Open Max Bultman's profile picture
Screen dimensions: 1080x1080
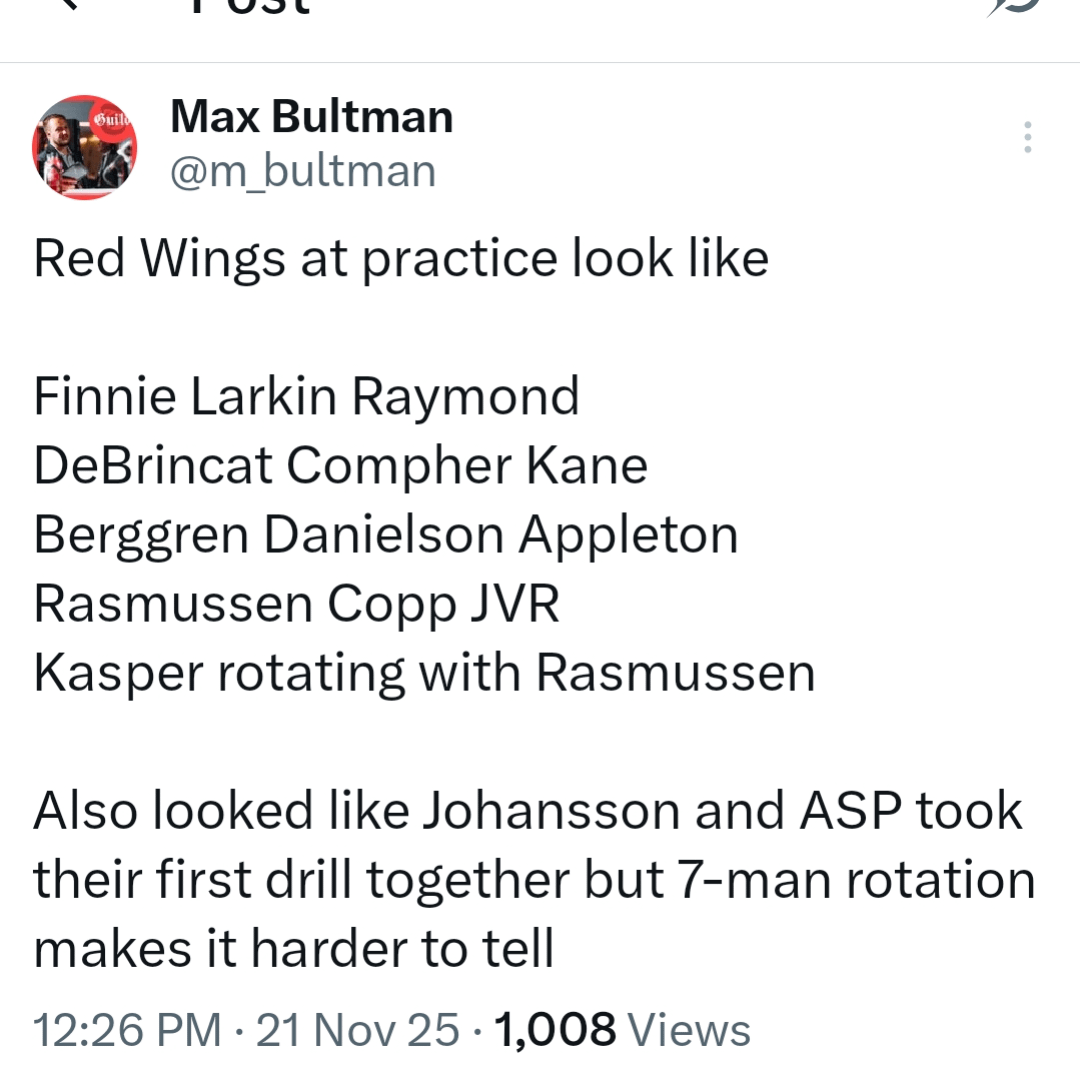[x=84, y=146]
